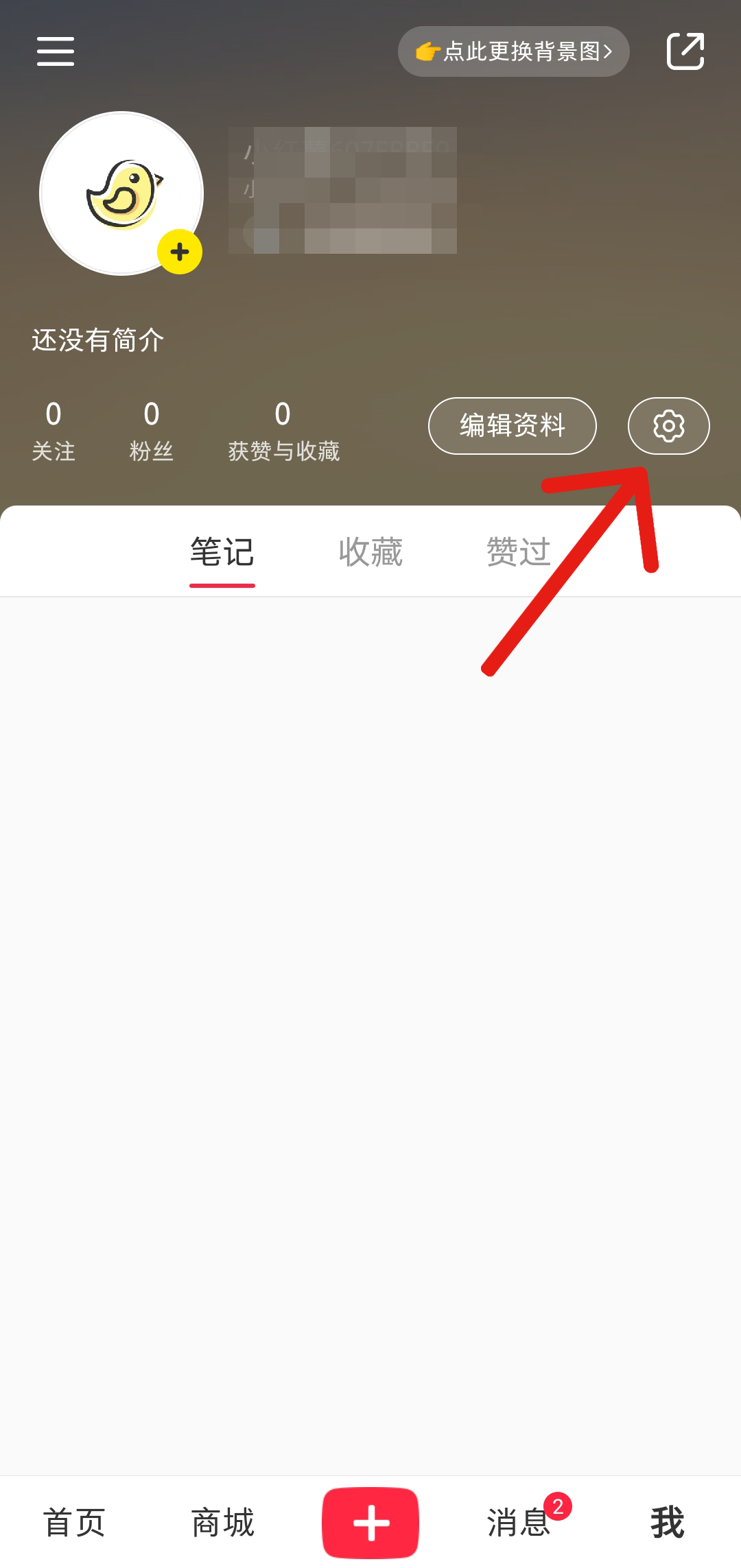View the 粉丝 followers list

152,431
